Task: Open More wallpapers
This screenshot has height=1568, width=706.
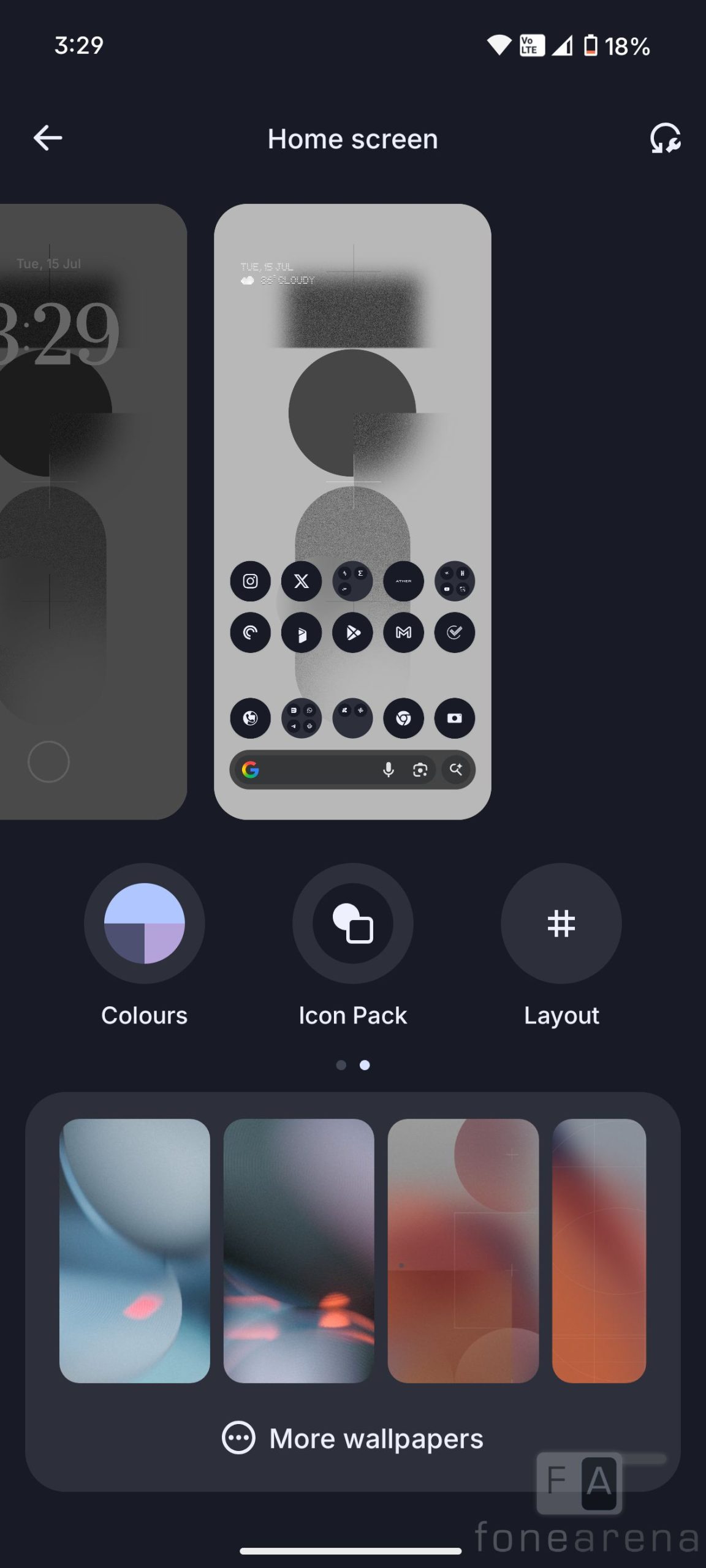Action: click(352, 1438)
